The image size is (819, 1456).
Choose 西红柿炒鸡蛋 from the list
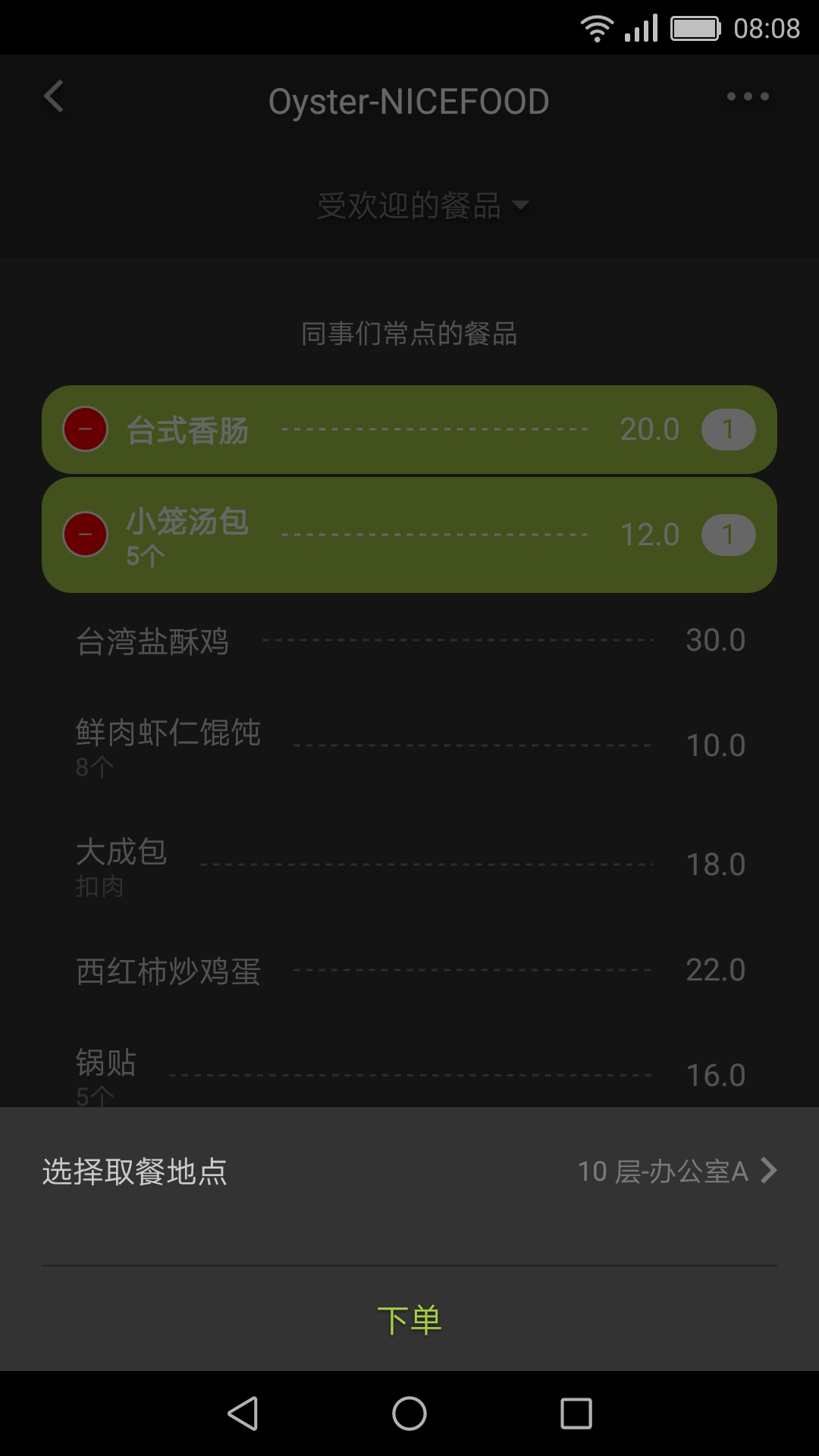pyautogui.click(x=409, y=969)
